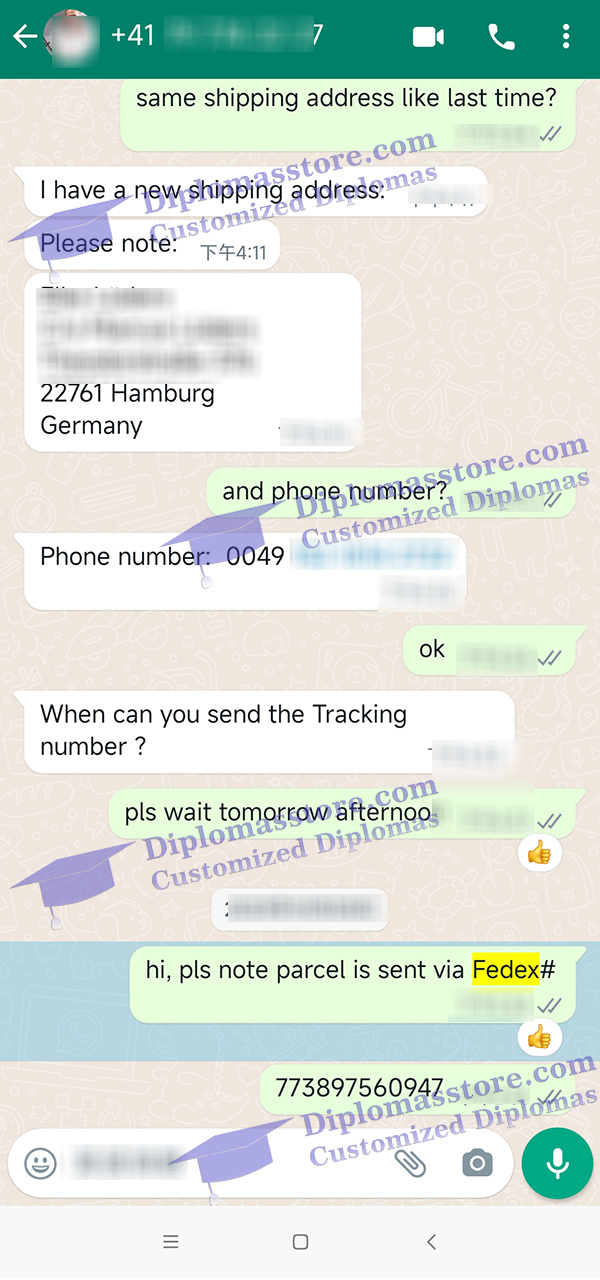600x1280 pixels.
Task: Start a voice call with the contact
Action: [x=500, y=37]
